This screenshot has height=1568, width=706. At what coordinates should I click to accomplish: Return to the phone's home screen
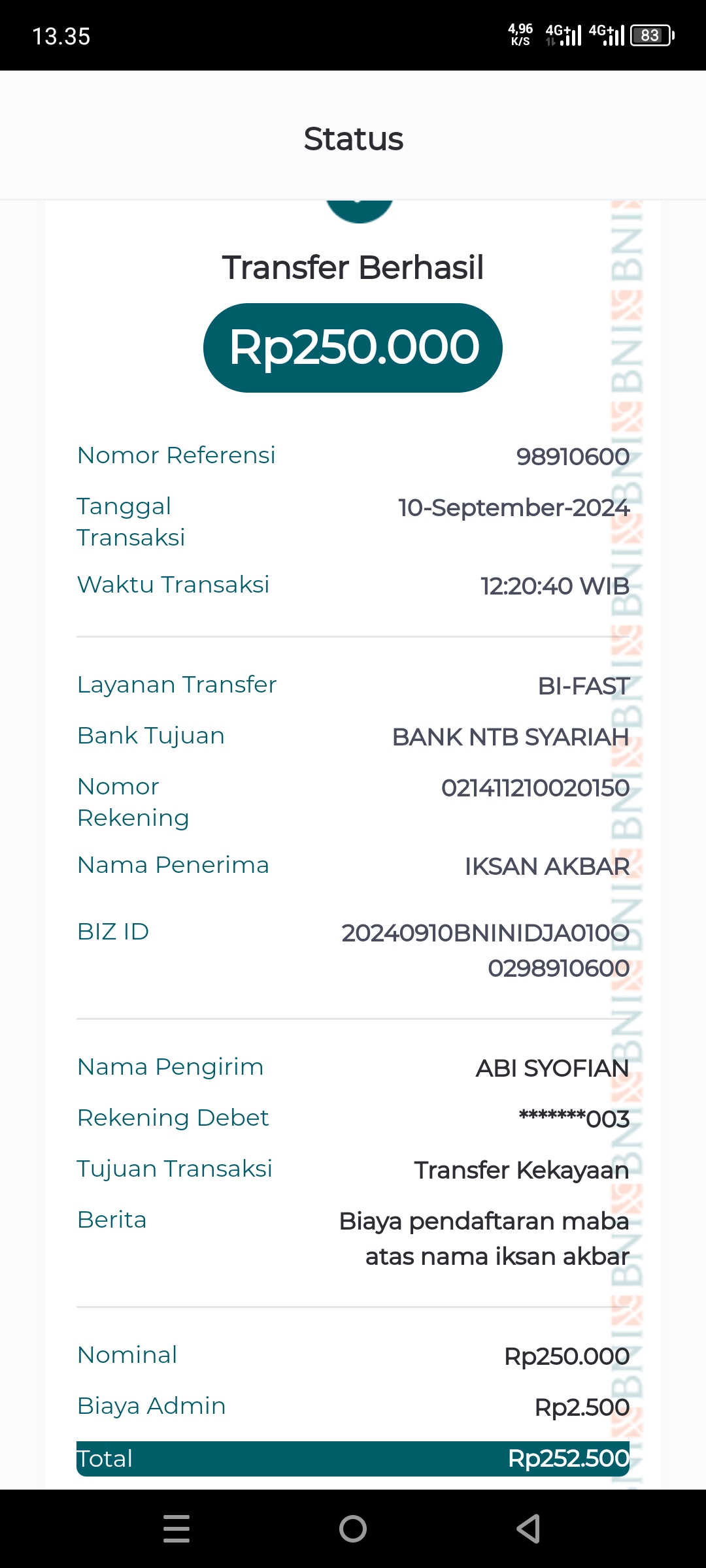point(353,1529)
